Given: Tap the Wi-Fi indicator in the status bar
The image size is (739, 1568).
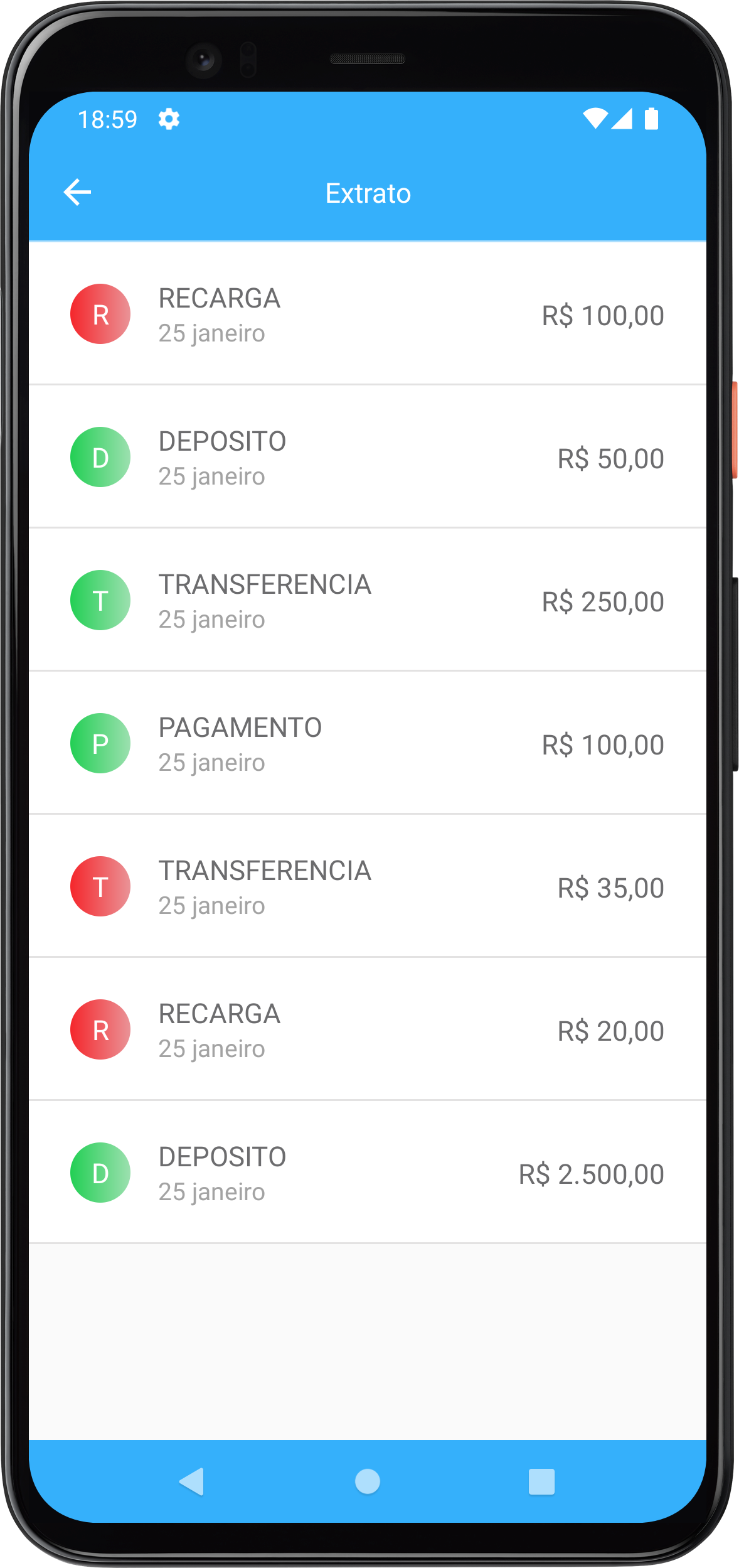Looking at the screenshot, I should tap(596, 118).
